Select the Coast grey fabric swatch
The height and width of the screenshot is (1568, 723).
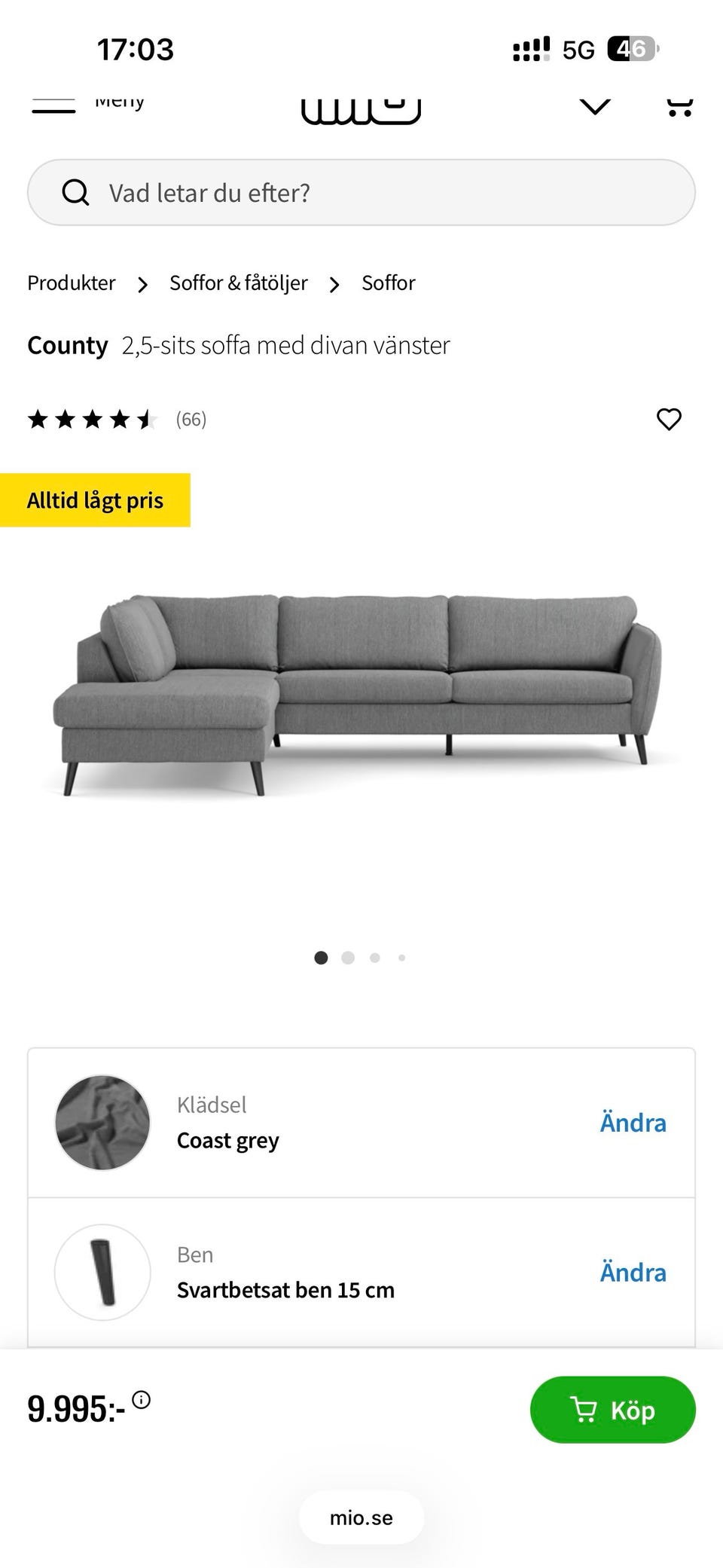click(x=102, y=1123)
